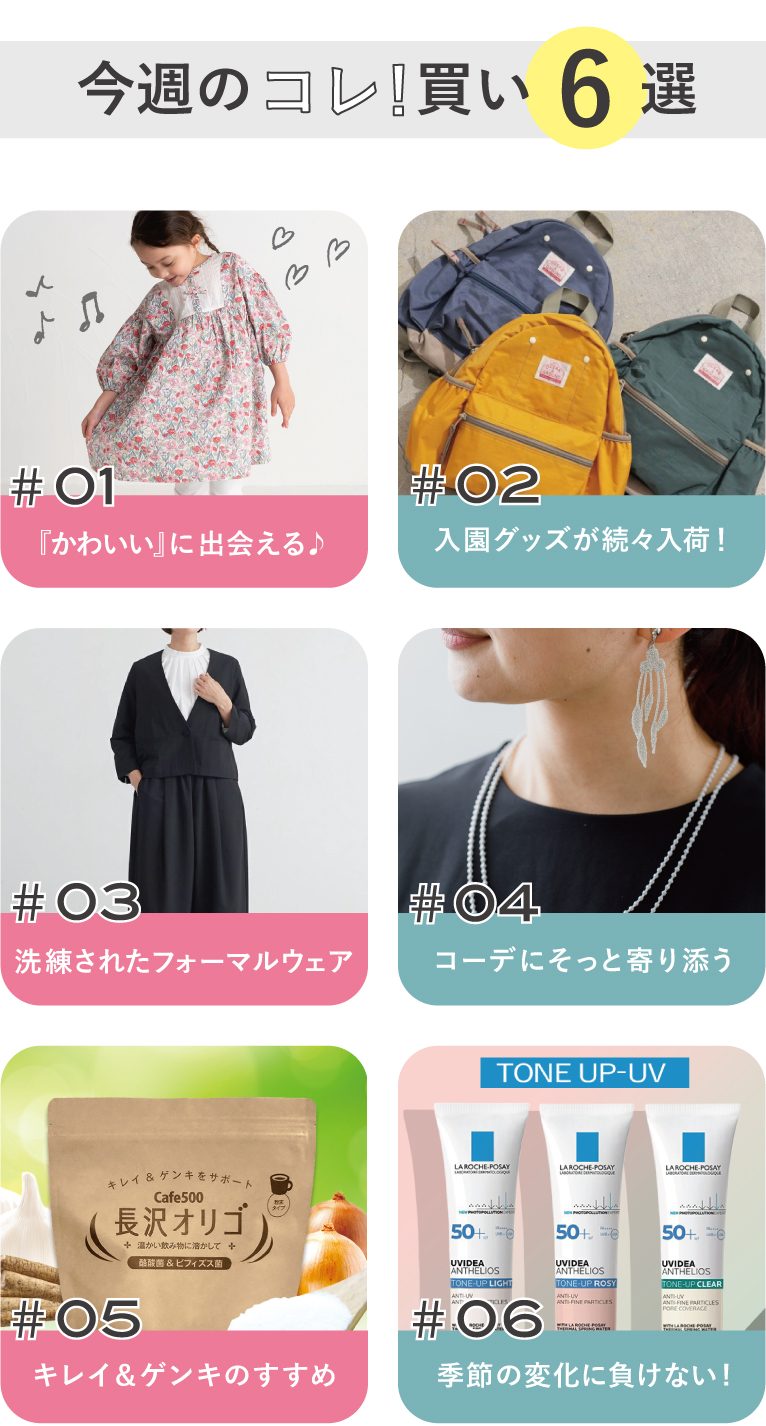This screenshot has height=1426, width=766.
Task: Select #03 洗練されたフォーマルウェア tile
Action: (x=184, y=815)
